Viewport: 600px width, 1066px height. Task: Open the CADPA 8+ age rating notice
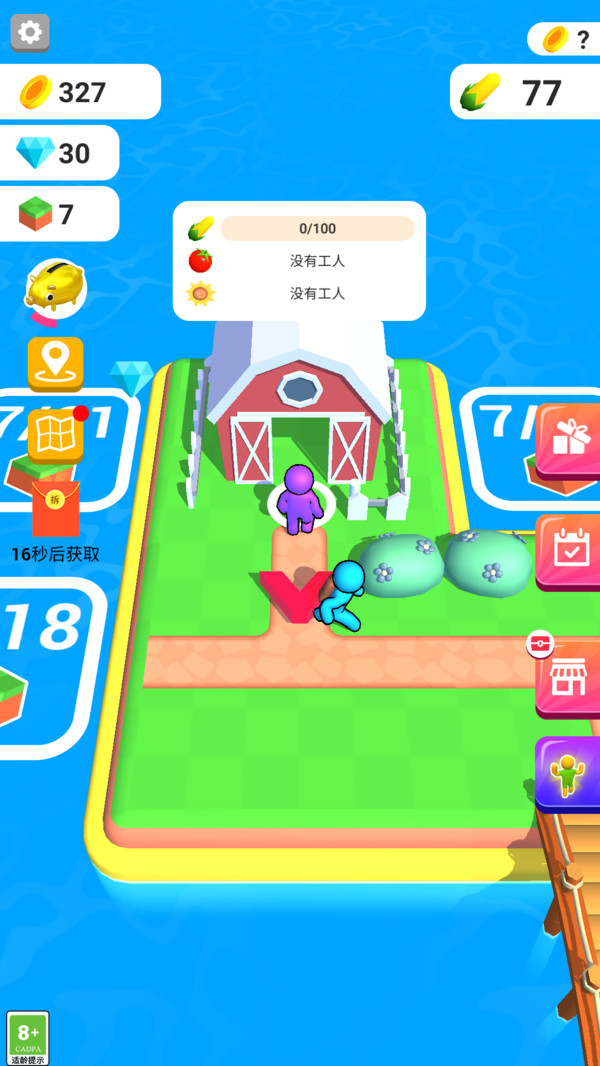click(28, 1037)
